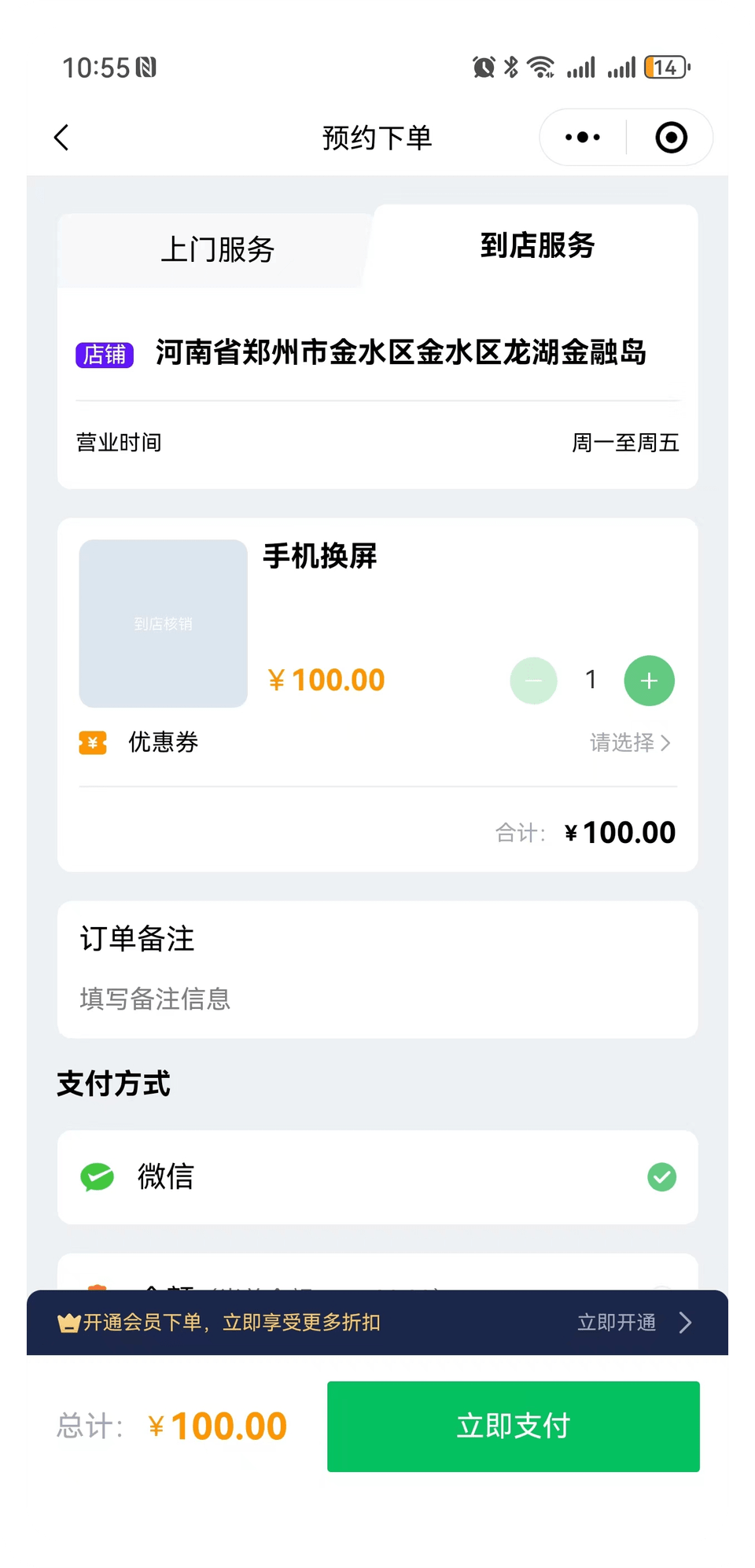The width and height of the screenshot is (755, 1568).
Task: Toggle the green checkmark next to 微信
Action: coord(661,1177)
